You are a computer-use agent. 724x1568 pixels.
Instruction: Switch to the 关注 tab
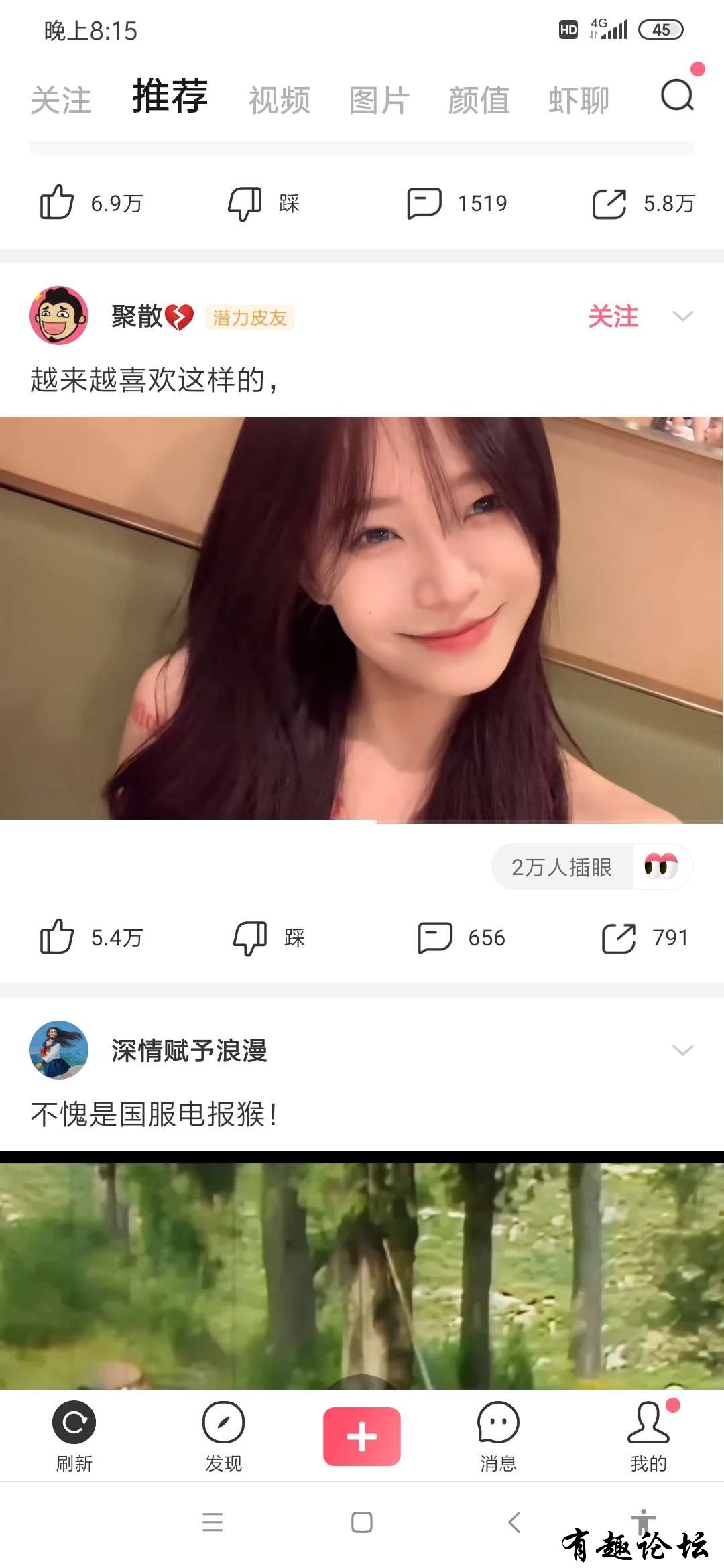click(x=61, y=101)
